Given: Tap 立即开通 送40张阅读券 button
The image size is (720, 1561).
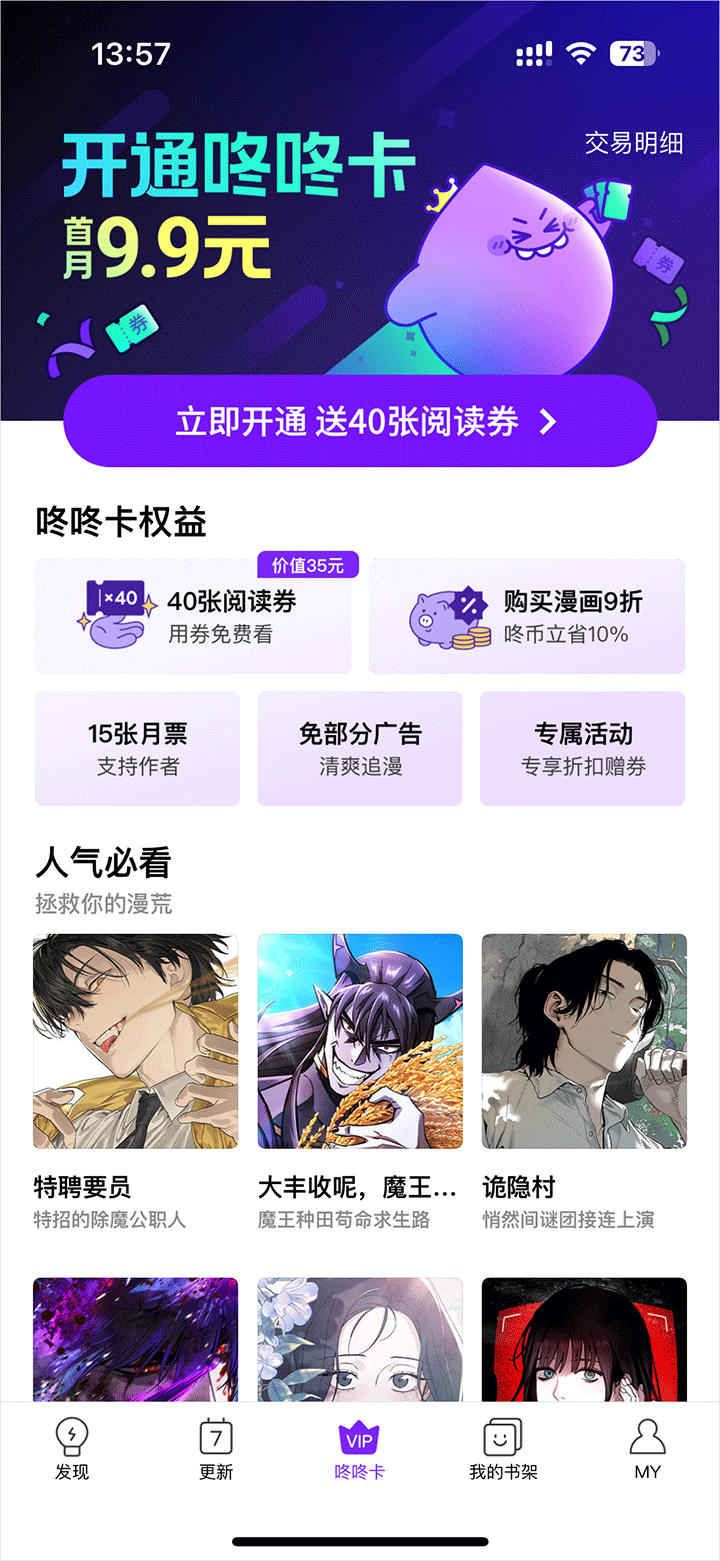Looking at the screenshot, I should [x=360, y=422].
